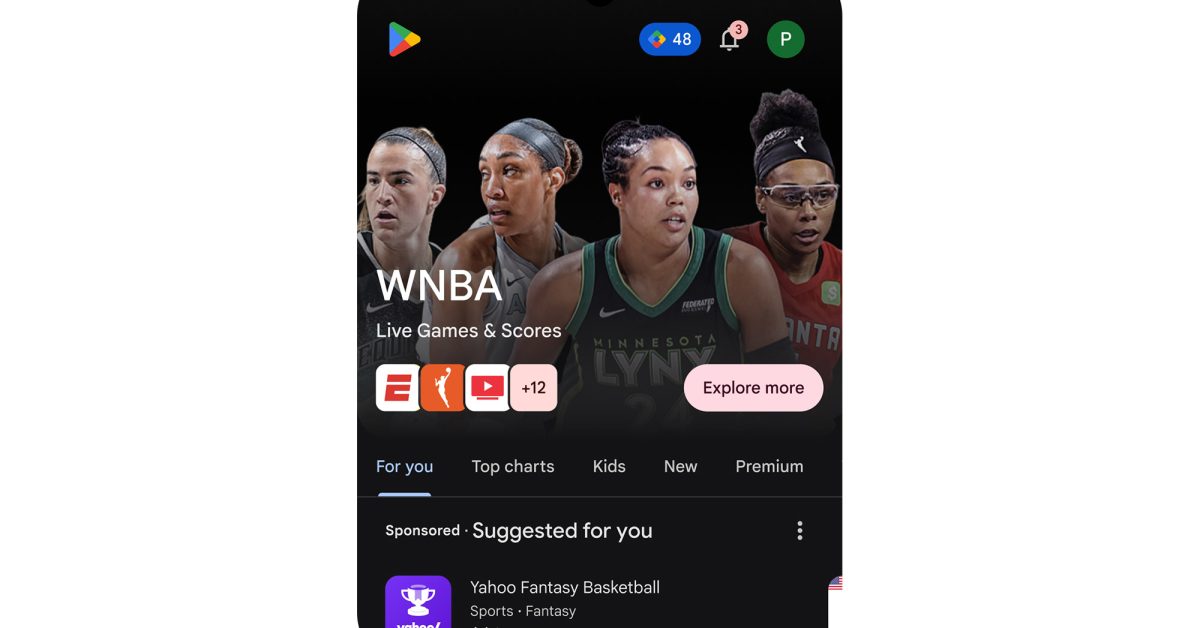
Task: Switch to the Kids tab
Action: coord(609,466)
